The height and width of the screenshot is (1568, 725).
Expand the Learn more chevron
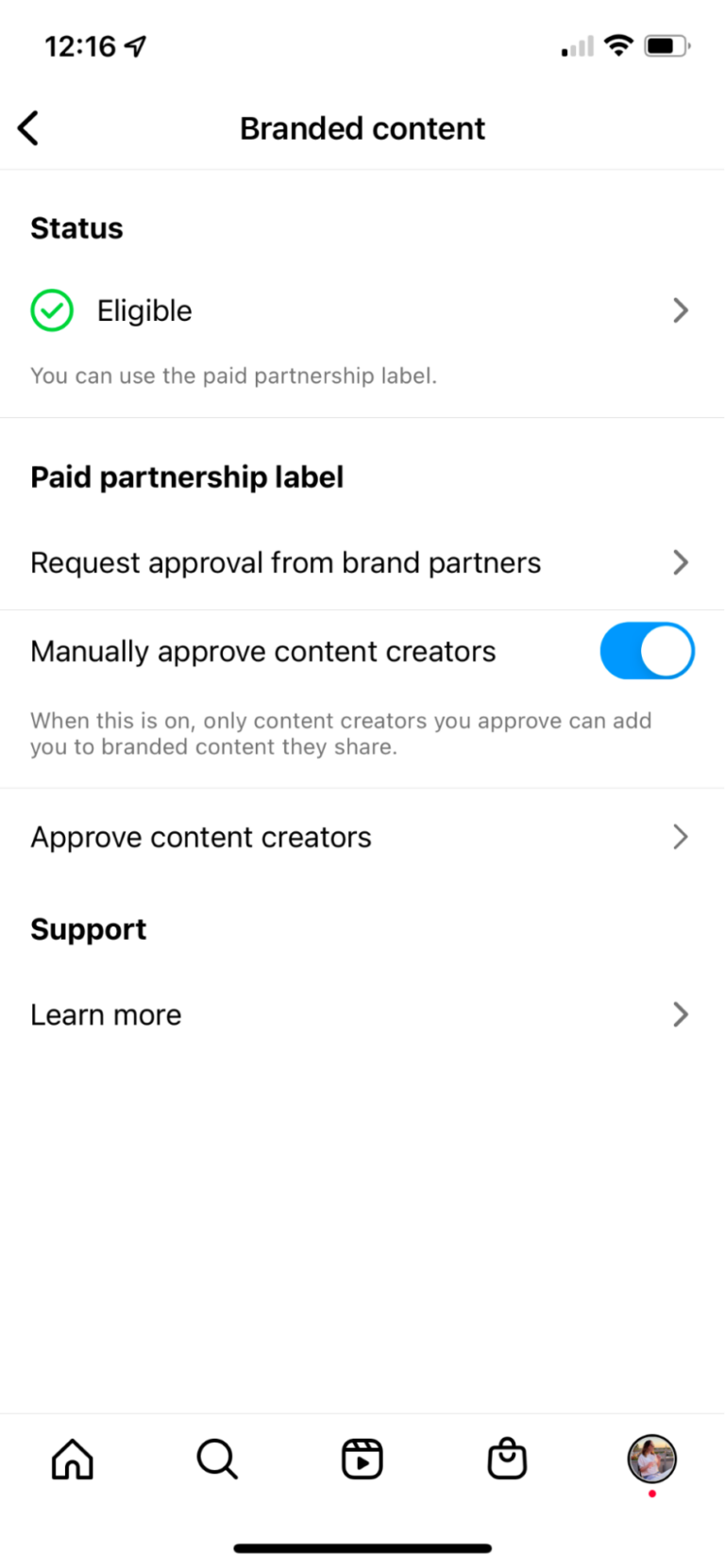(681, 1014)
